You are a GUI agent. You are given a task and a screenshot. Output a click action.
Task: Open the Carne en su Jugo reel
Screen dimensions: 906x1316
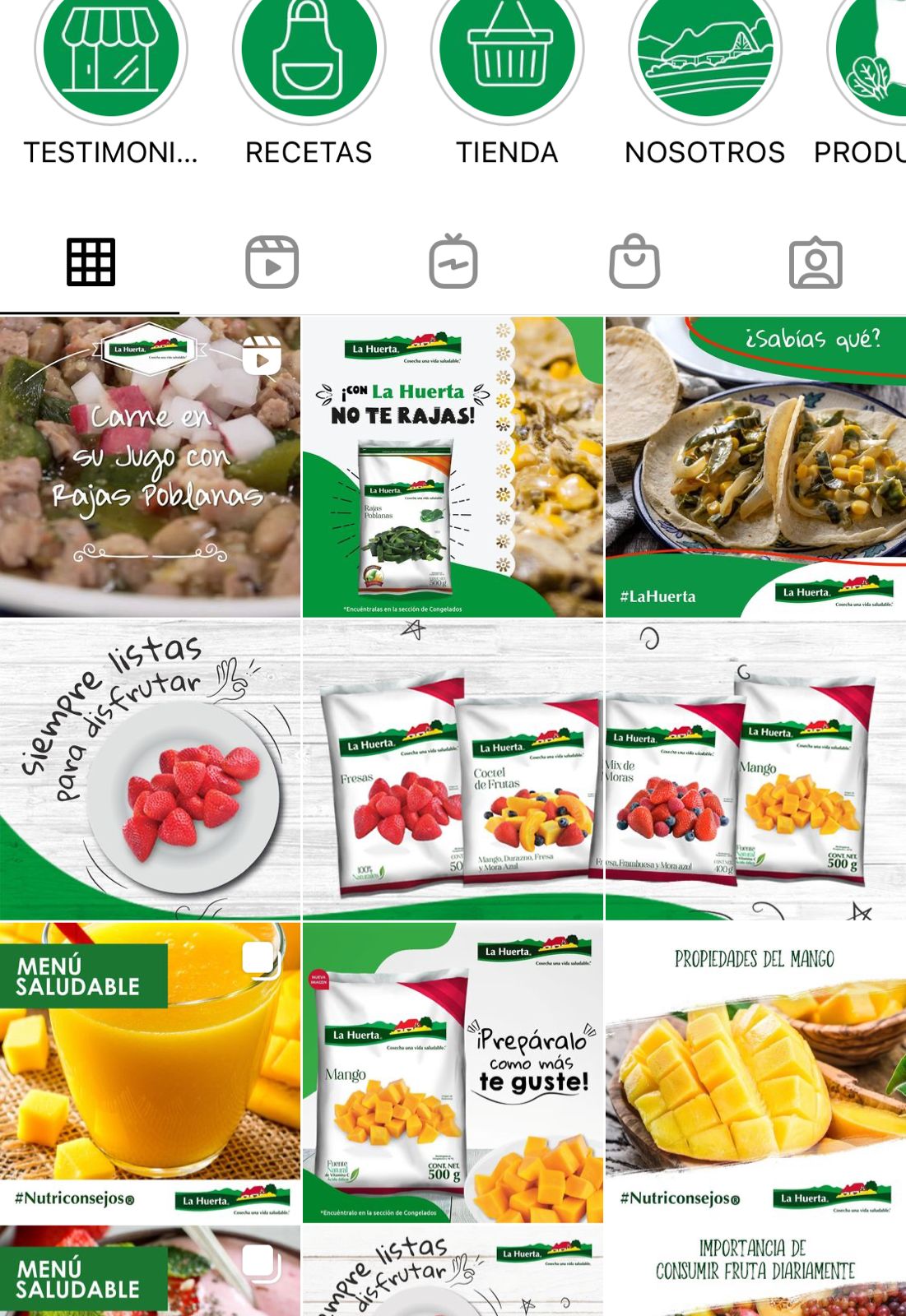coord(150,466)
